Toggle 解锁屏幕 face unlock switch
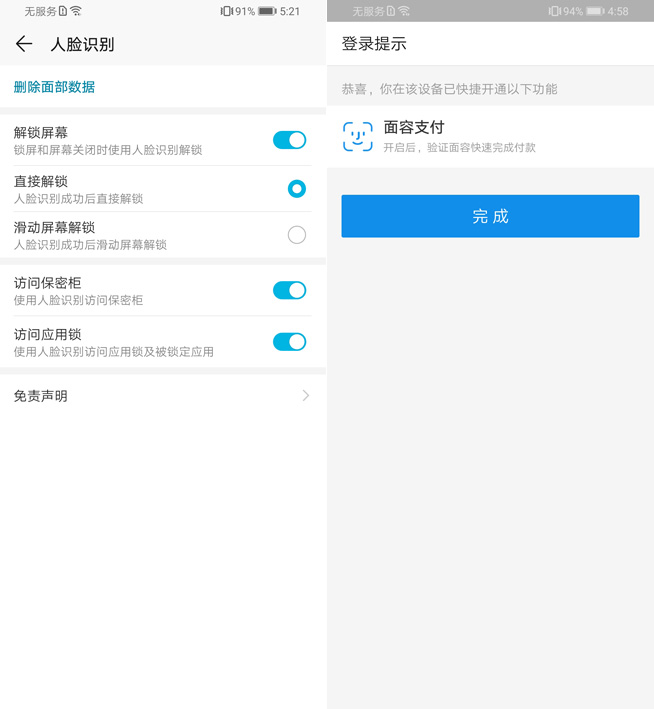This screenshot has height=709, width=654. (x=289, y=140)
